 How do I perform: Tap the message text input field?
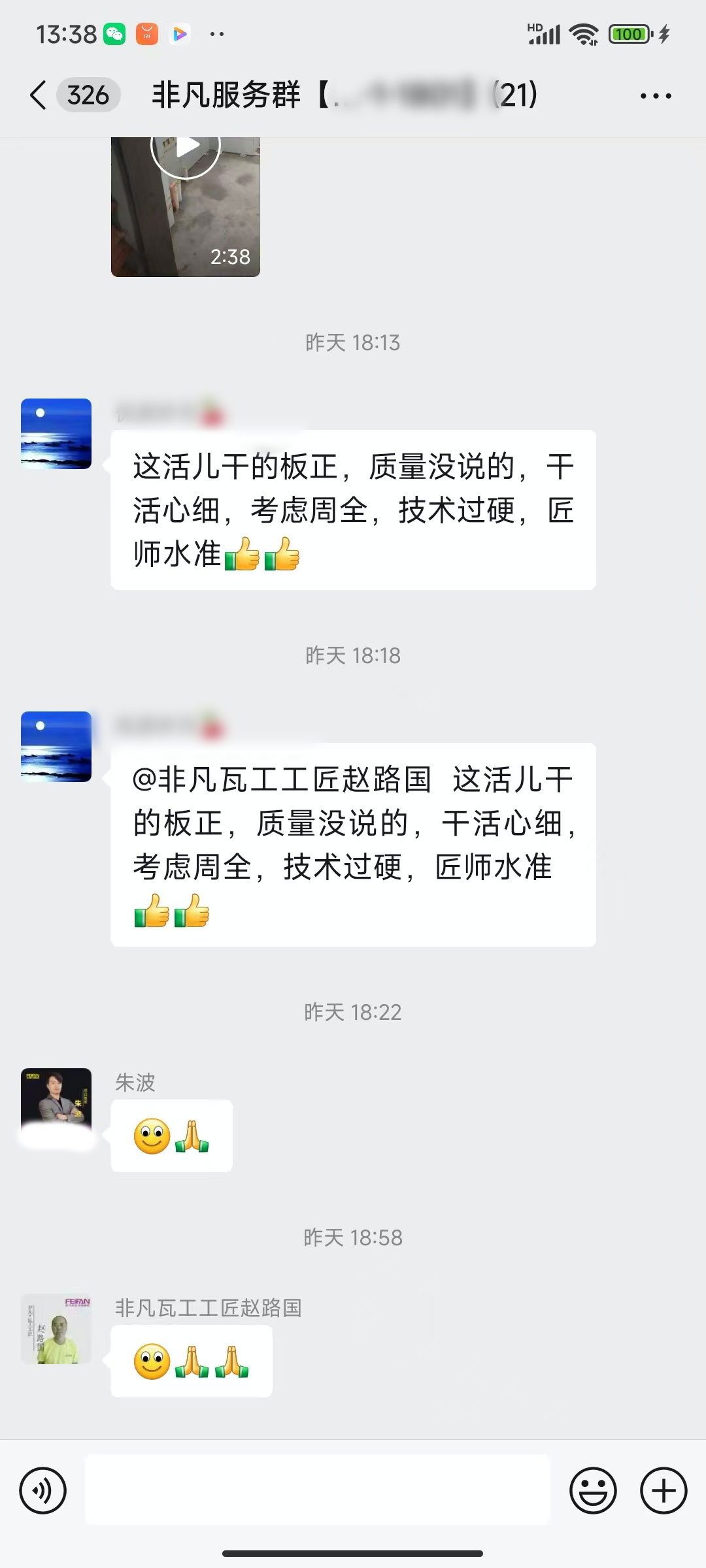coord(318,1490)
